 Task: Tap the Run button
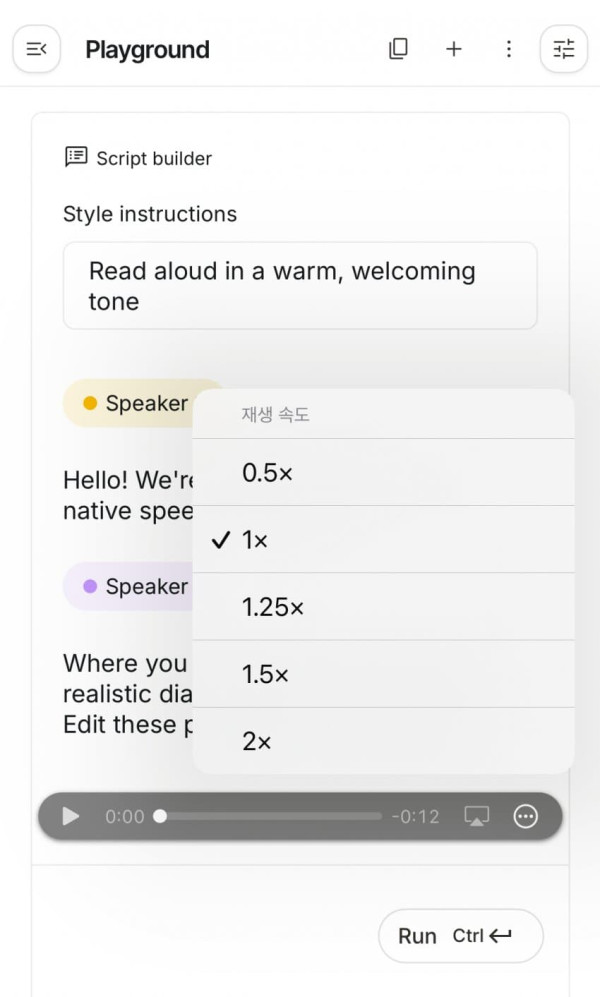(460, 936)
